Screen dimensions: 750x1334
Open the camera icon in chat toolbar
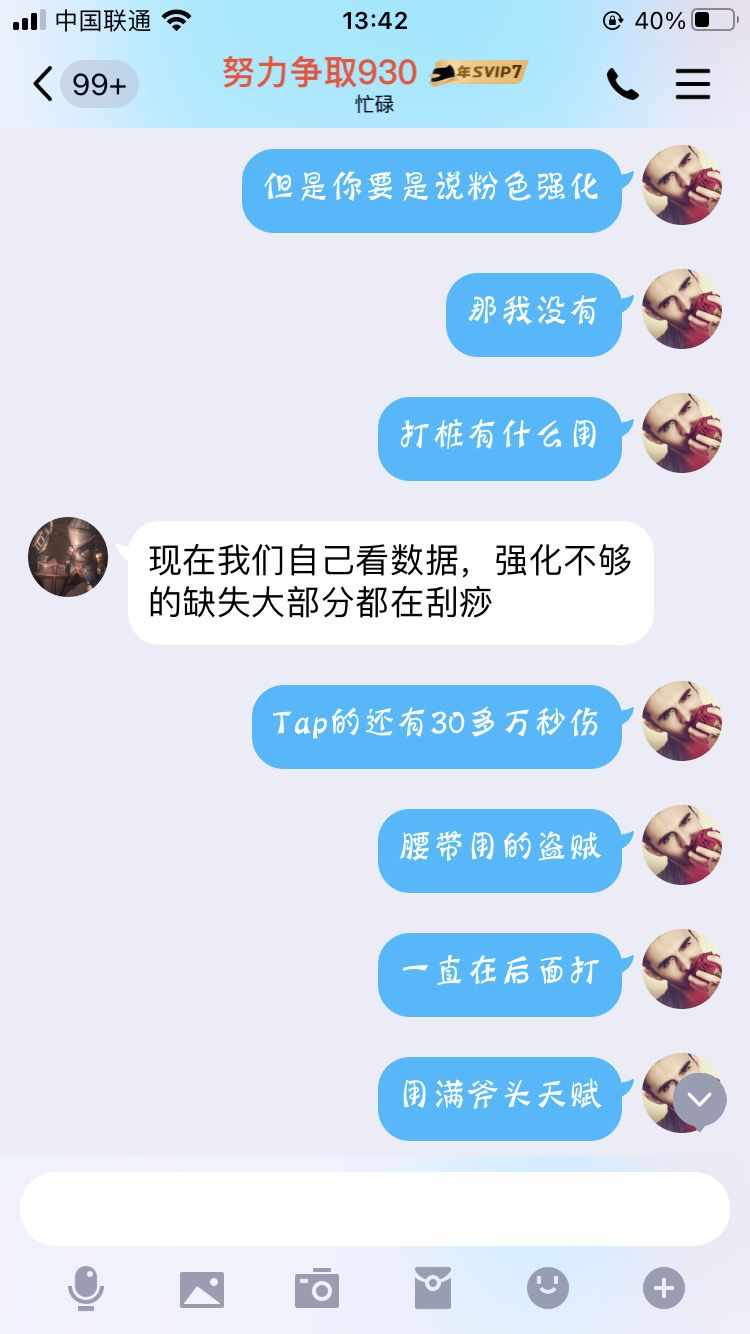tap(316, 1289)
